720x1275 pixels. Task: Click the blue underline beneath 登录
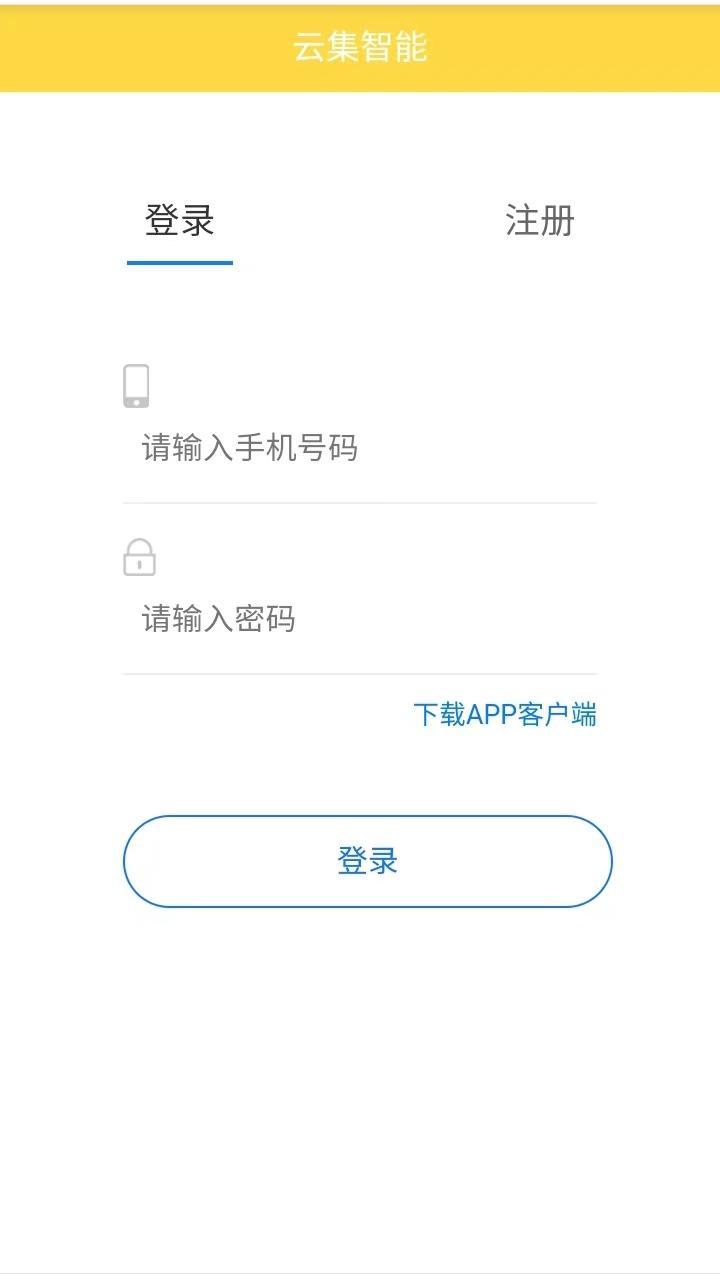pos(178,260)
